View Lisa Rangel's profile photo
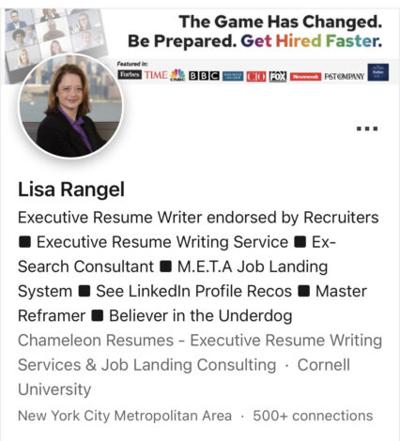The height and width of the screenshot is (441, 400). click(x=71, y=106)
